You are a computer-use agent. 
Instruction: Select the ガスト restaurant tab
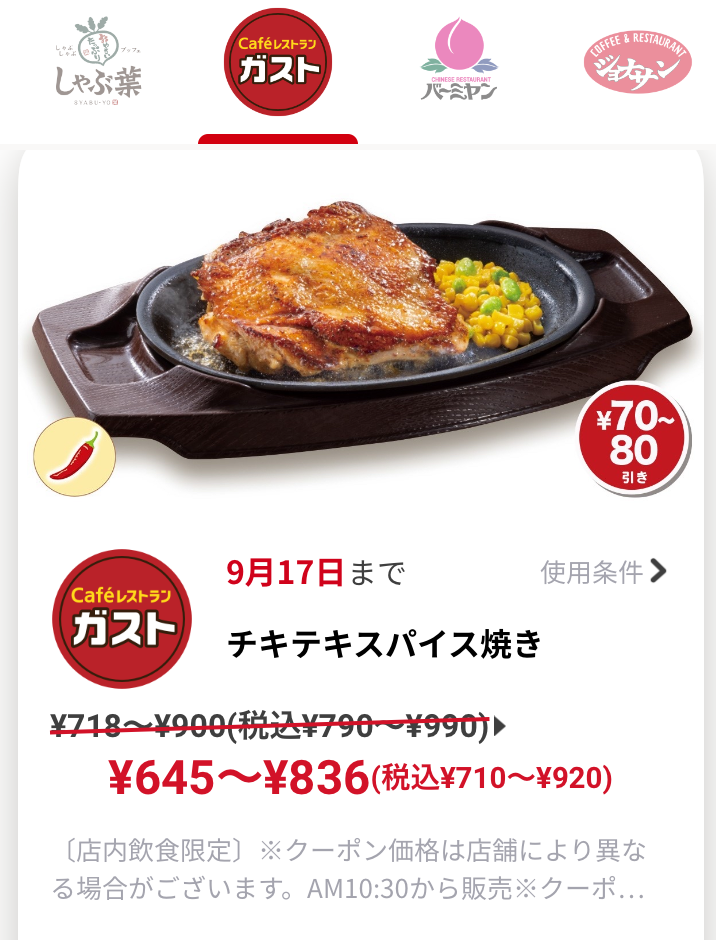point(277,61)
